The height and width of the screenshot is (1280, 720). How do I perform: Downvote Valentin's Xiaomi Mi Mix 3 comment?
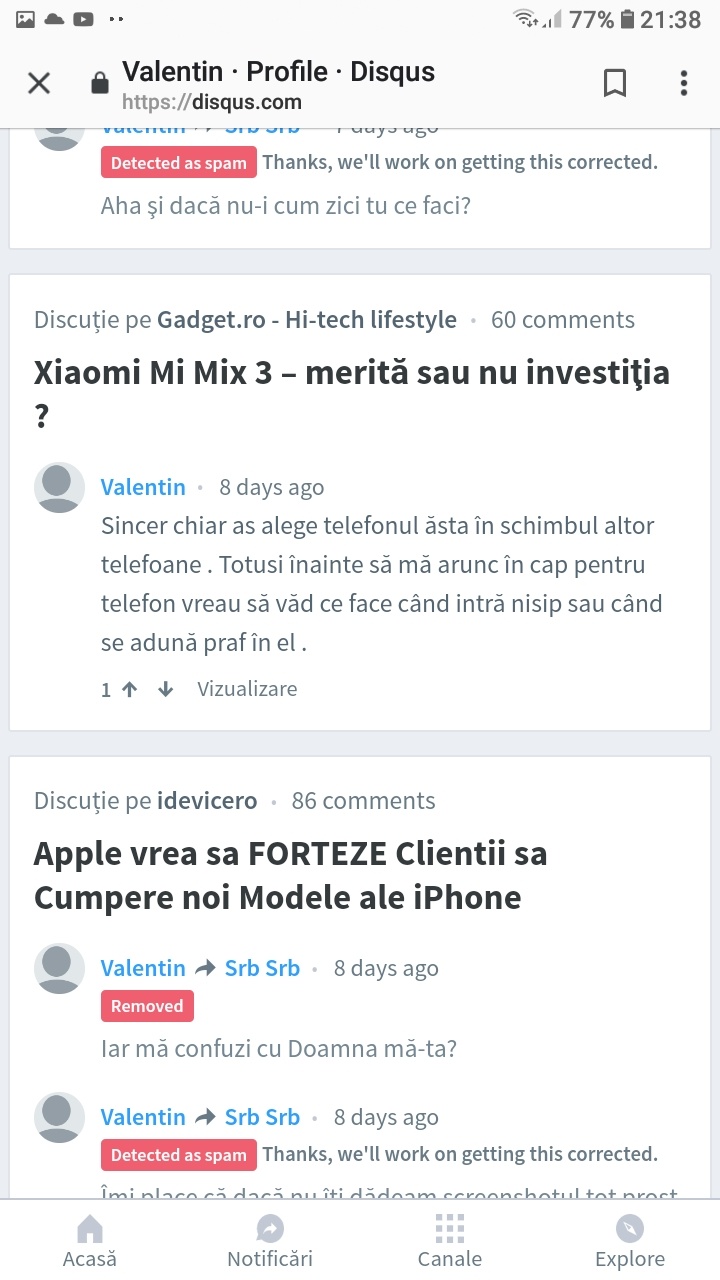point(166,689)
